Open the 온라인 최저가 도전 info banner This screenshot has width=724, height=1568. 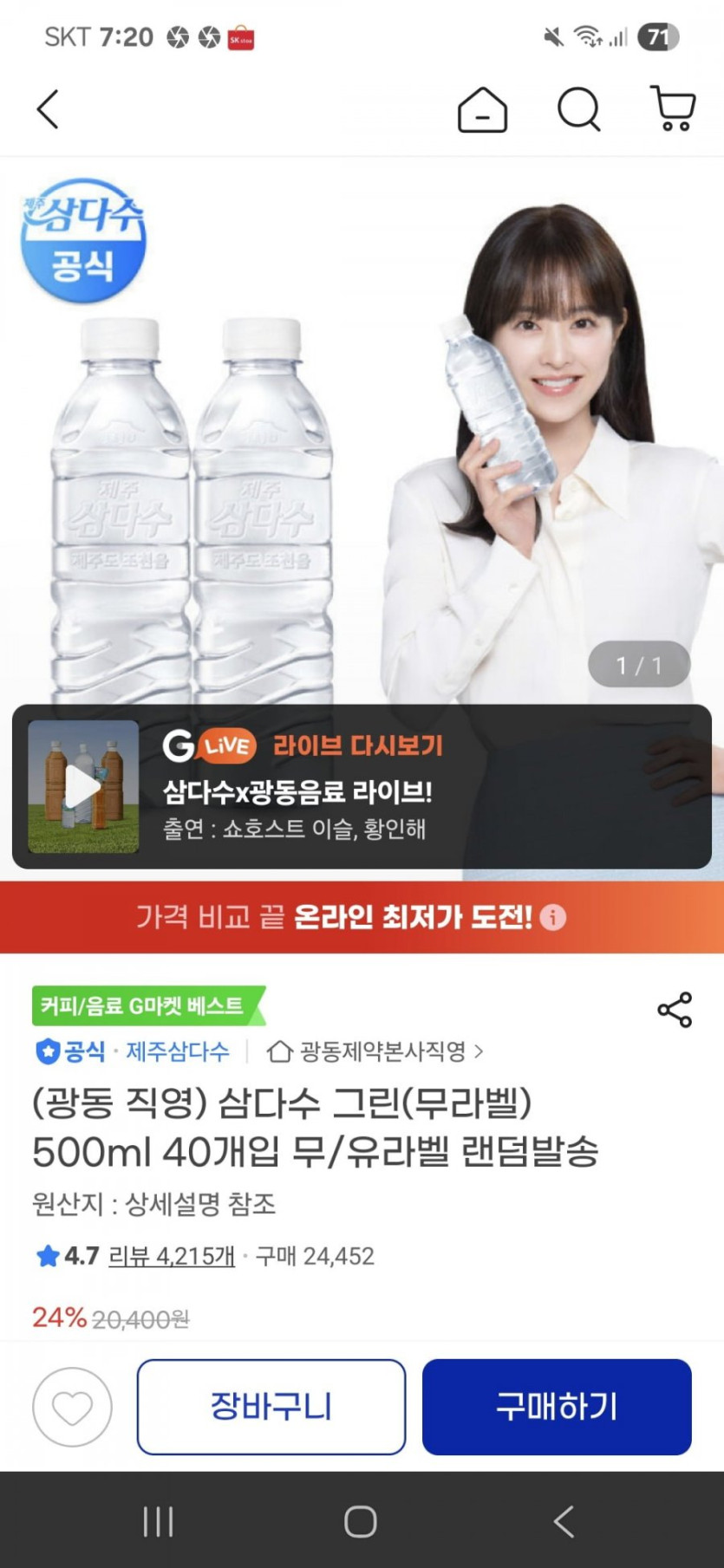click(362, 917)
